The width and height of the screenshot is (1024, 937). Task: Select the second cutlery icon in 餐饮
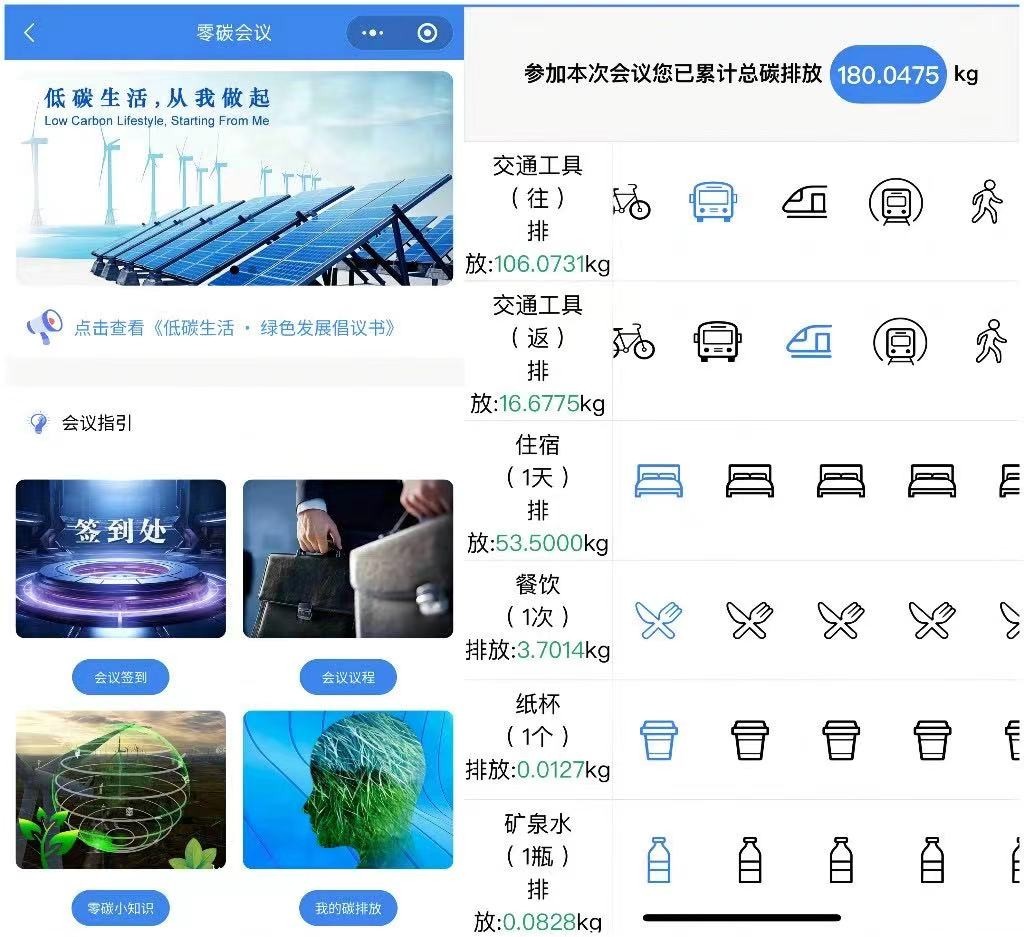pos(749,621)
